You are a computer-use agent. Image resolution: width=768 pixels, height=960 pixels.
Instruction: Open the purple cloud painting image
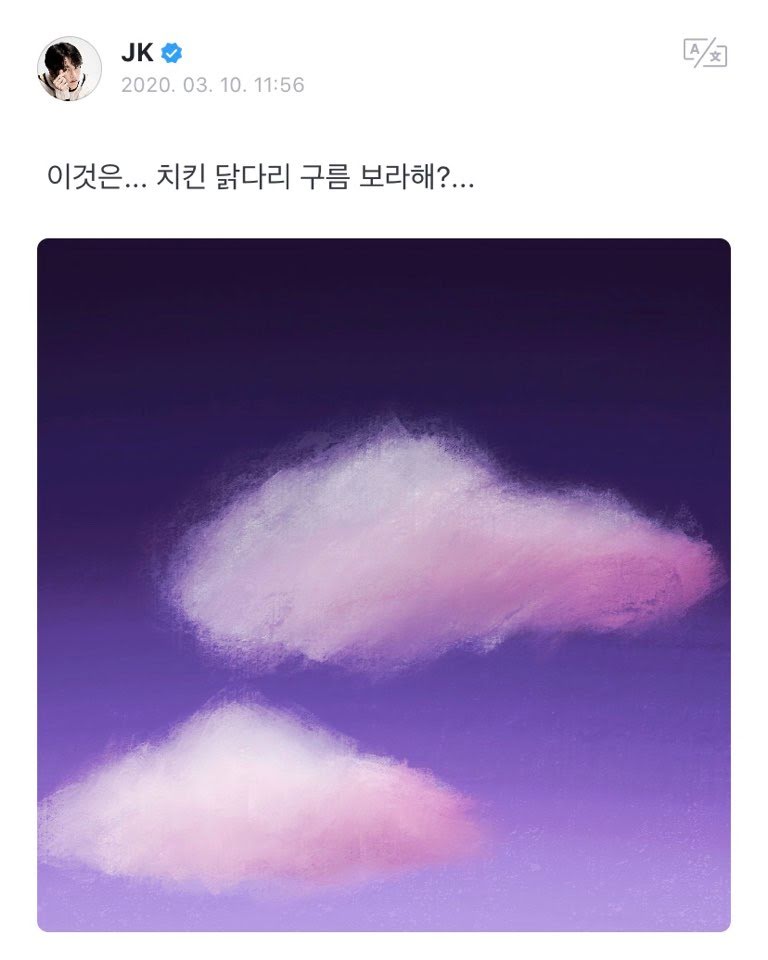click(384, 585)
